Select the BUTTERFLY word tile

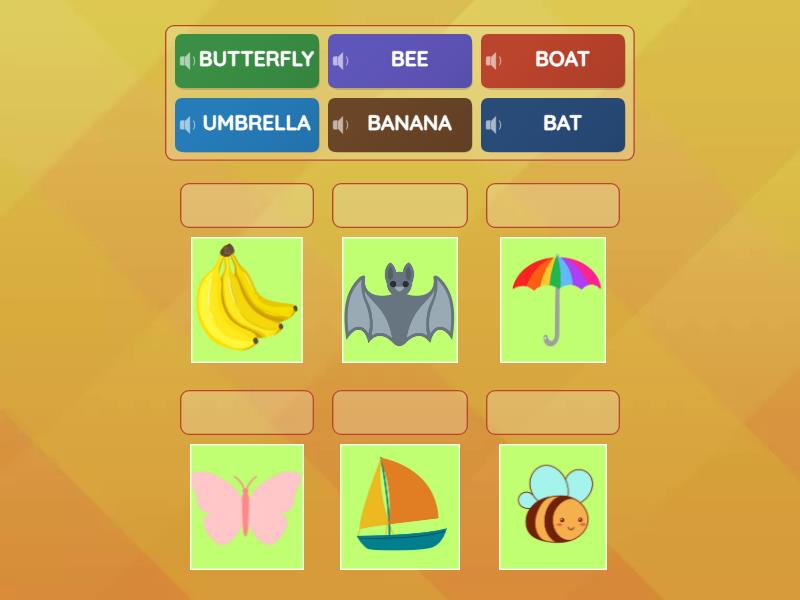pyautogui.click(x=256, y=60)
